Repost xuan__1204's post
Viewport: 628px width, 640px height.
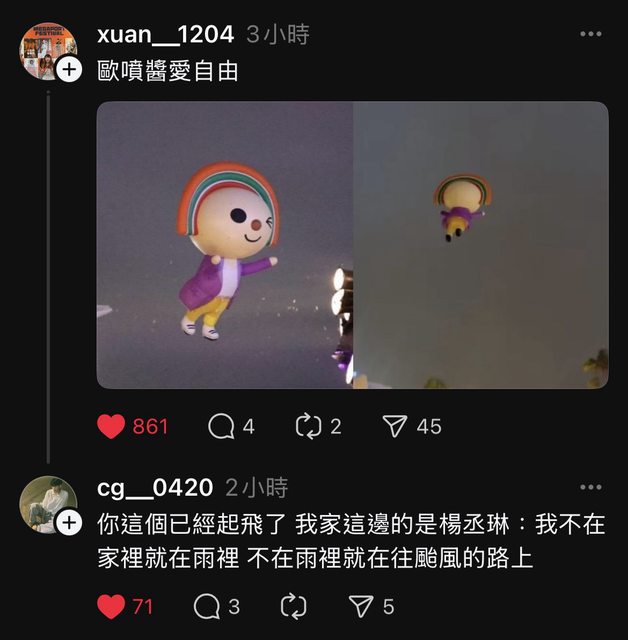tap(308, 426)
